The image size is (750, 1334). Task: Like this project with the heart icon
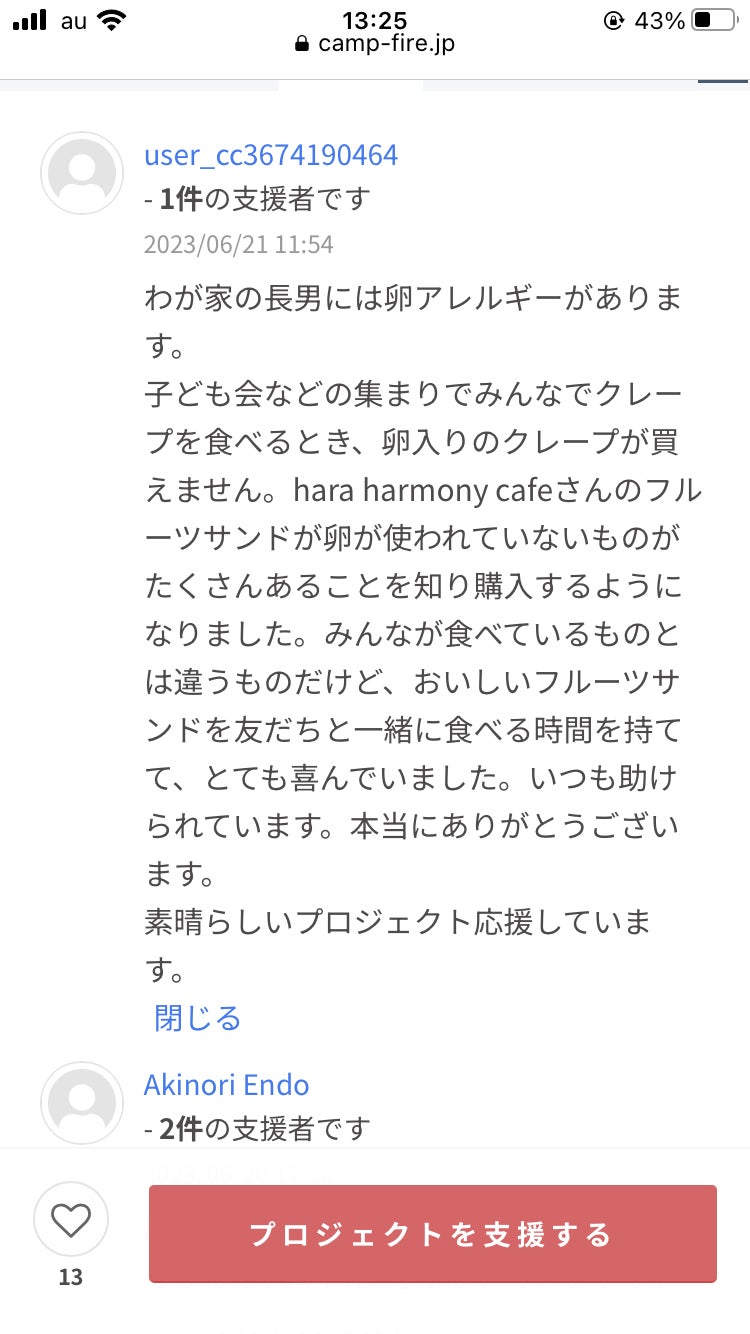click(x=71, y=1219)
